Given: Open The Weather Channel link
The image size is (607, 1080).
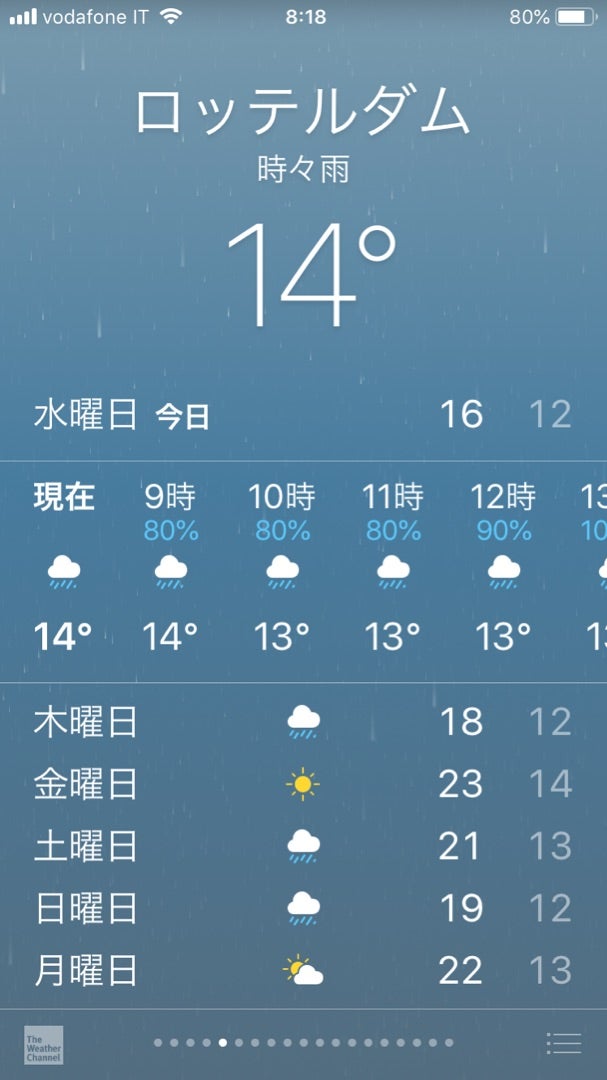Looking at the screenshot, I should 44,1044.
